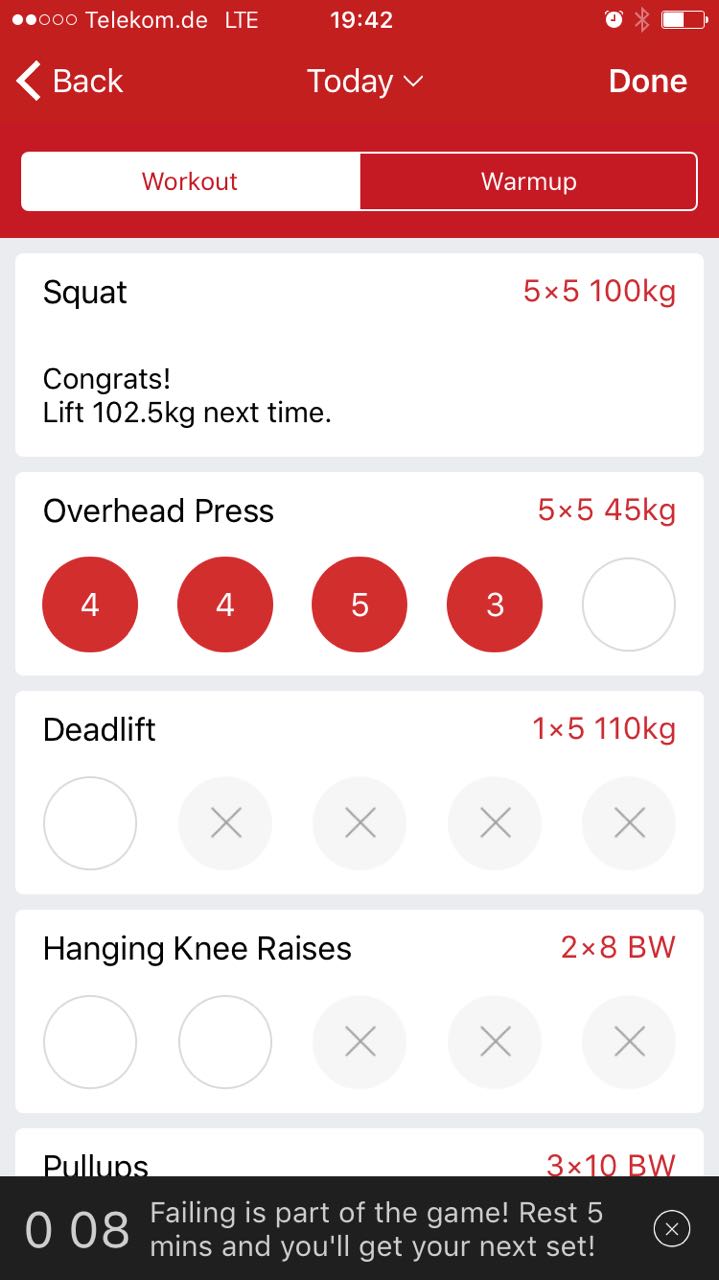The width and height of the screenshot is (719, 1280).
Task: Edit the Overhead Press set showing 3 reps
Action: pos(495,605)
